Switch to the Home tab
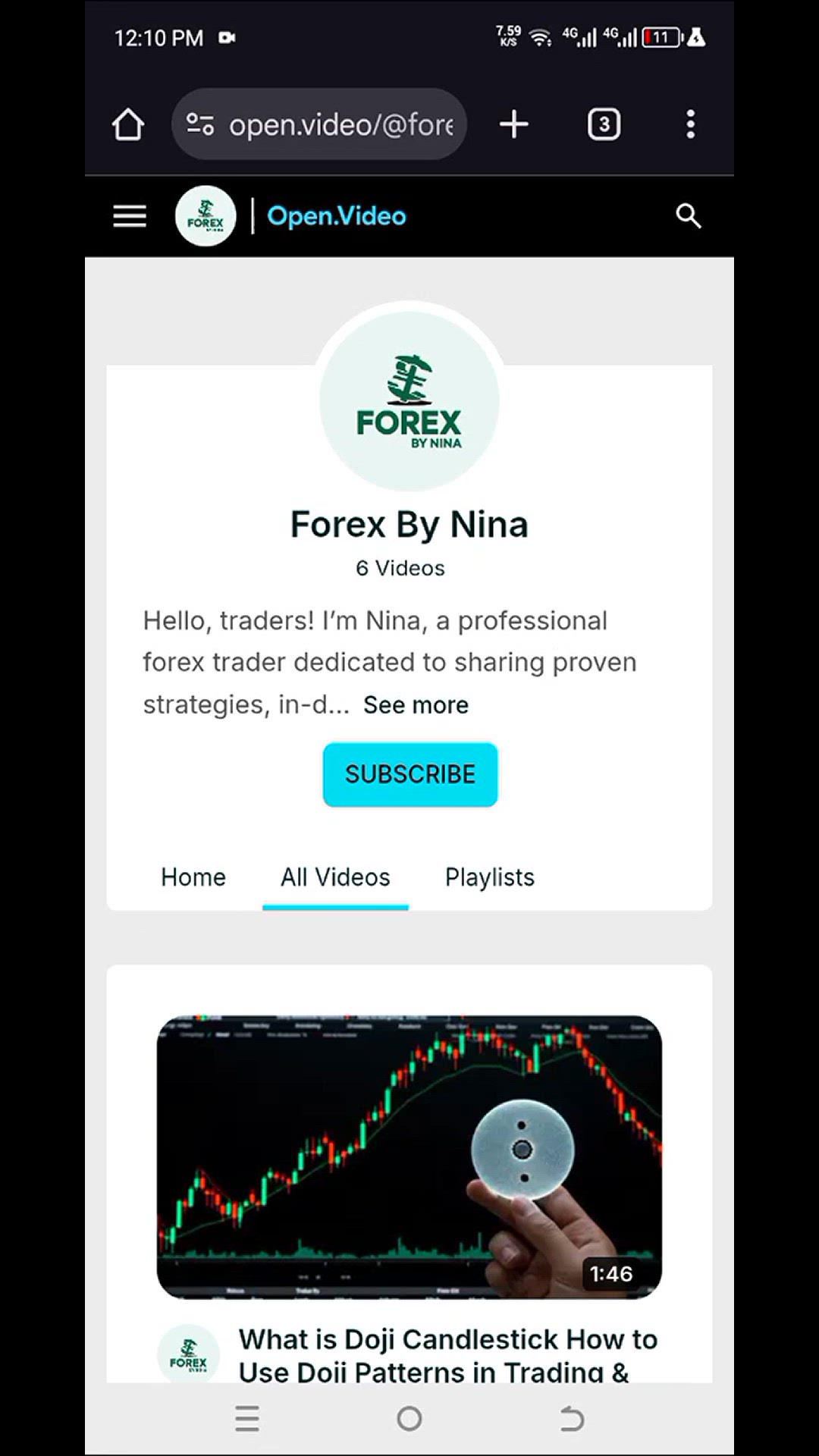Screen dimensions: 819x1456 193,877
